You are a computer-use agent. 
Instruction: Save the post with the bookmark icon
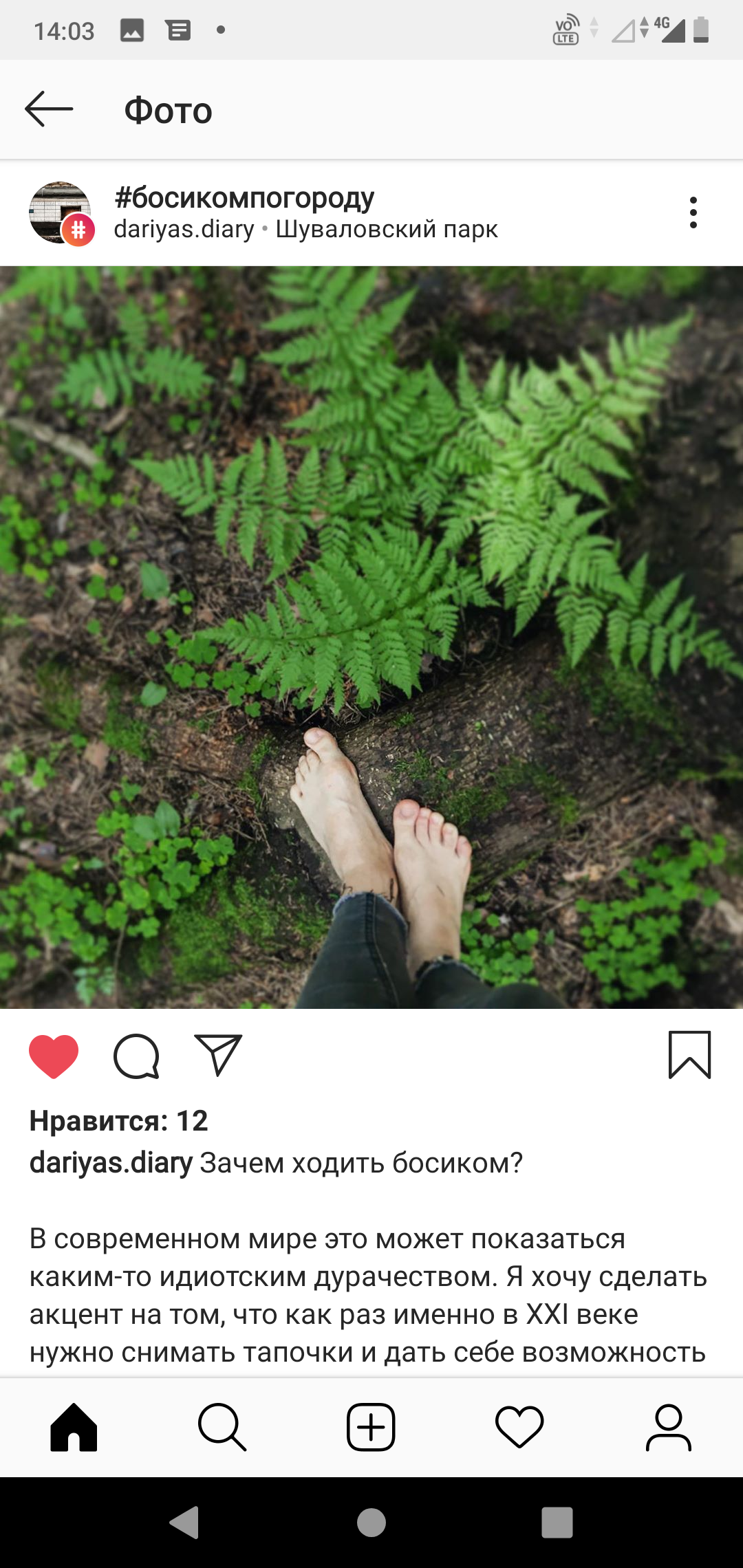[x=689, y=1055]
